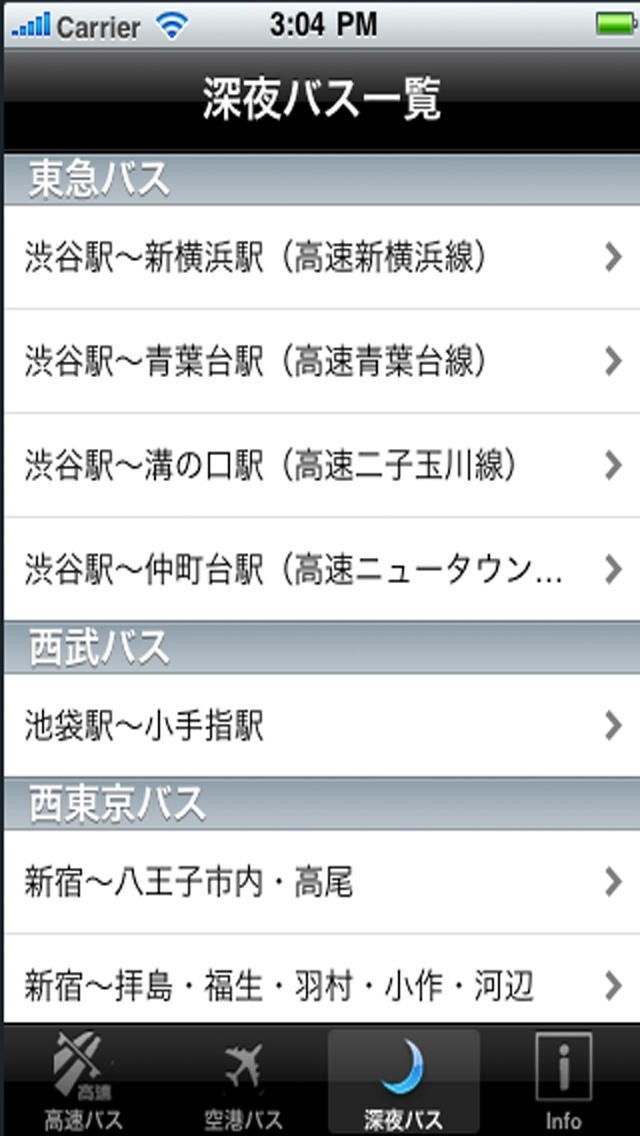Select 新宿〜八王子市内・高尾 row
Viewport: 640px width, 1136px height.
coord(320,882)
